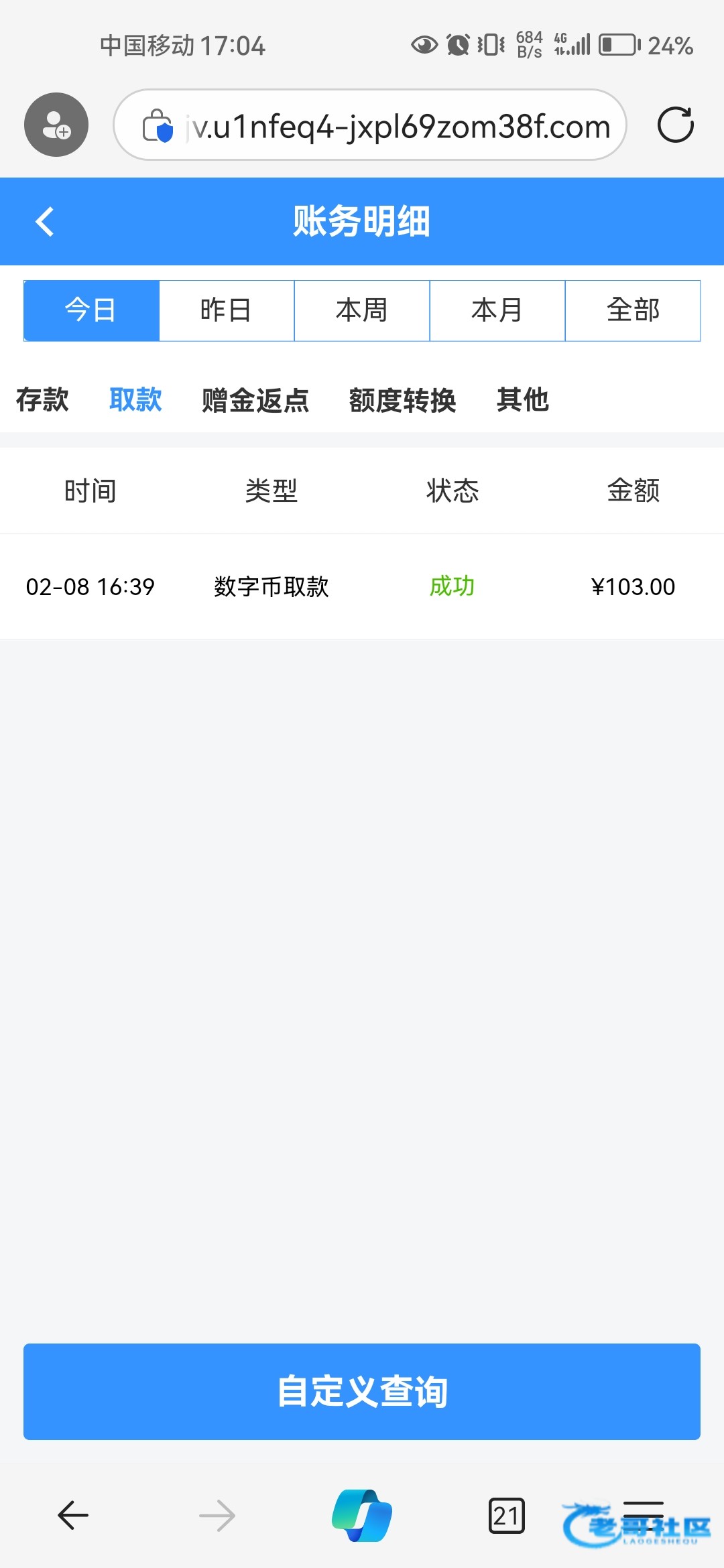The image size is (724, 1568).
Task: Show the 其他 category
Action: [x=523, y=400]
